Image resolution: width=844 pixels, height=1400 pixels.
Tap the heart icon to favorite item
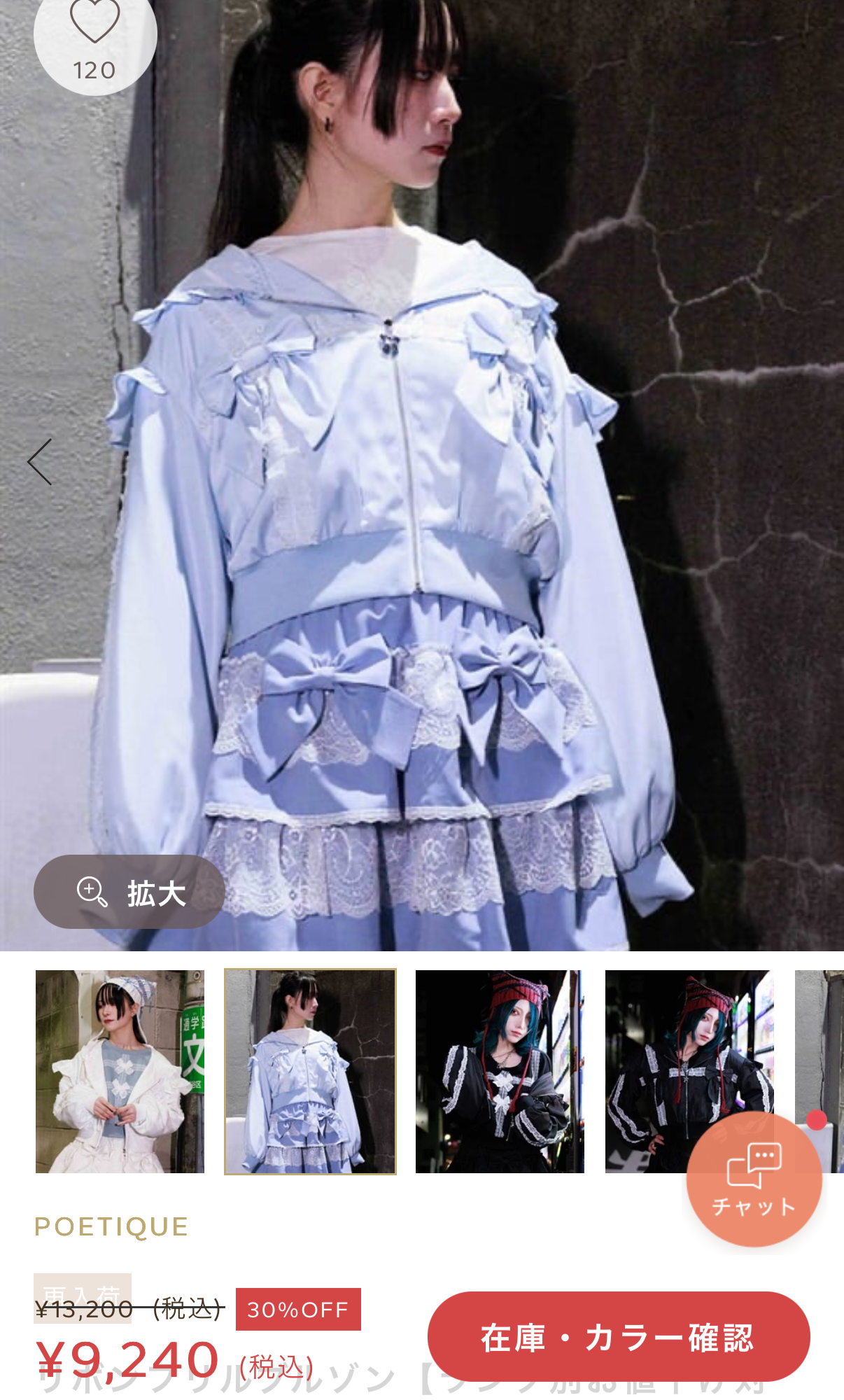[x=94, y=24]
